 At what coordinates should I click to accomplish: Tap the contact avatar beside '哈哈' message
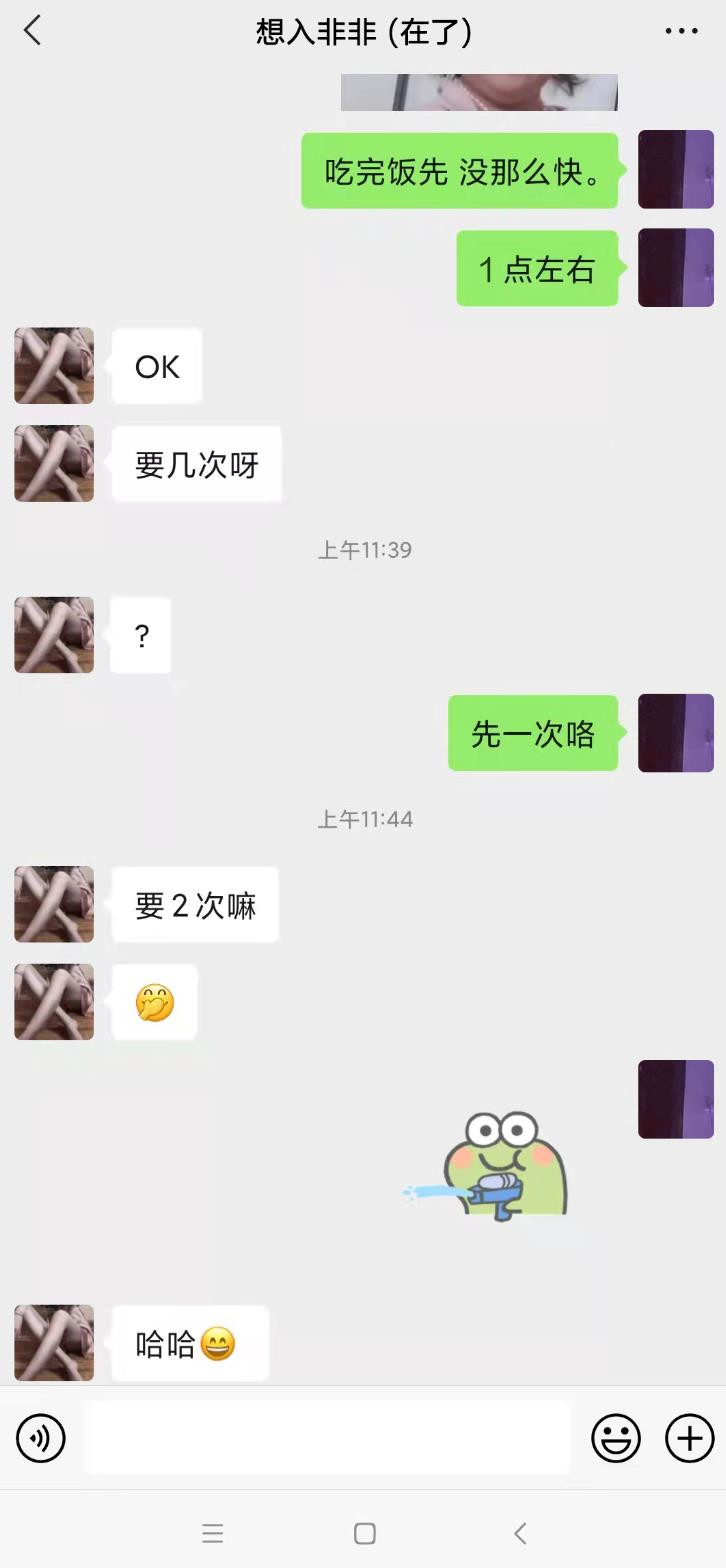53,1343
